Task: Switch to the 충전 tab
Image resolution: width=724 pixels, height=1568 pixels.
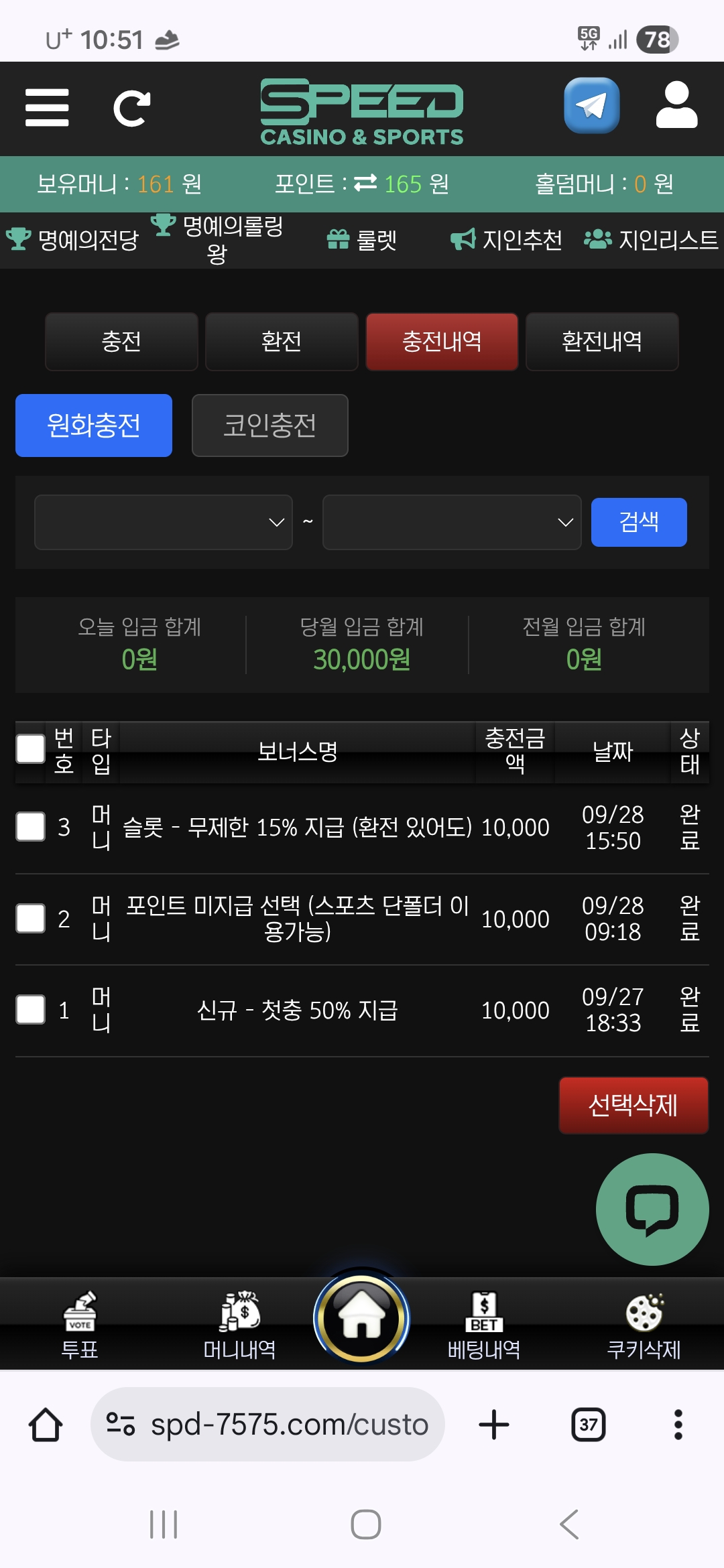Action: click(121, 342)
